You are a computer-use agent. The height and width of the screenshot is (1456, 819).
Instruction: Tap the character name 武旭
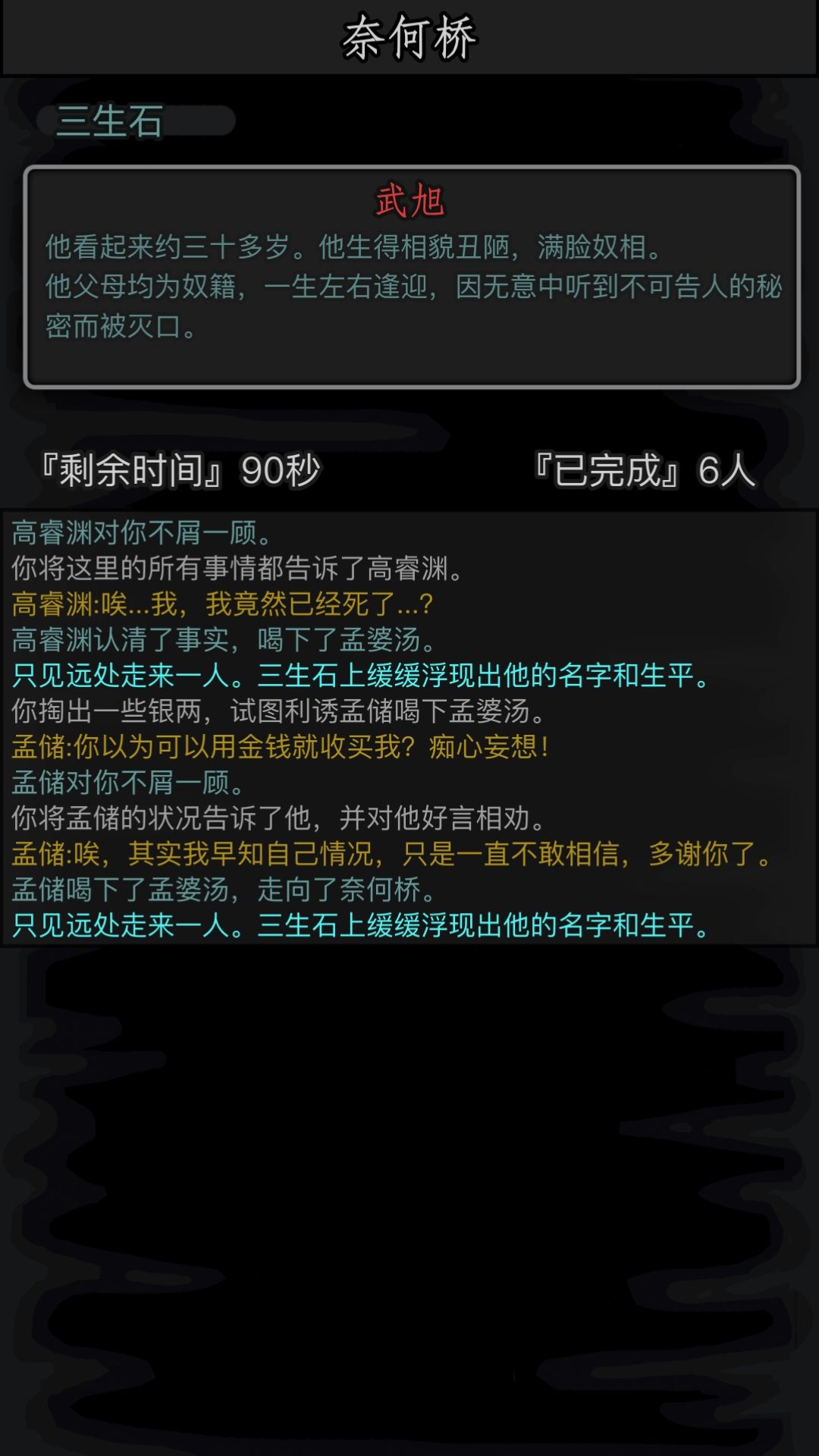[x=409, y=199]
